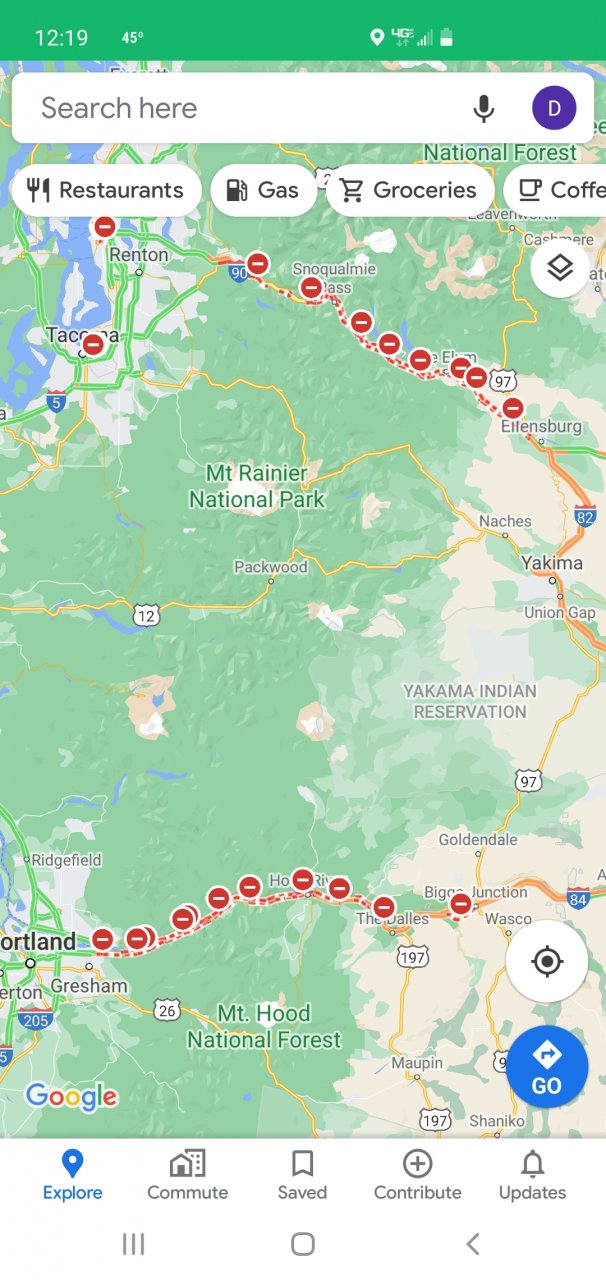
Task: Switch to the Commute tab
Action: coord(187,1174)
